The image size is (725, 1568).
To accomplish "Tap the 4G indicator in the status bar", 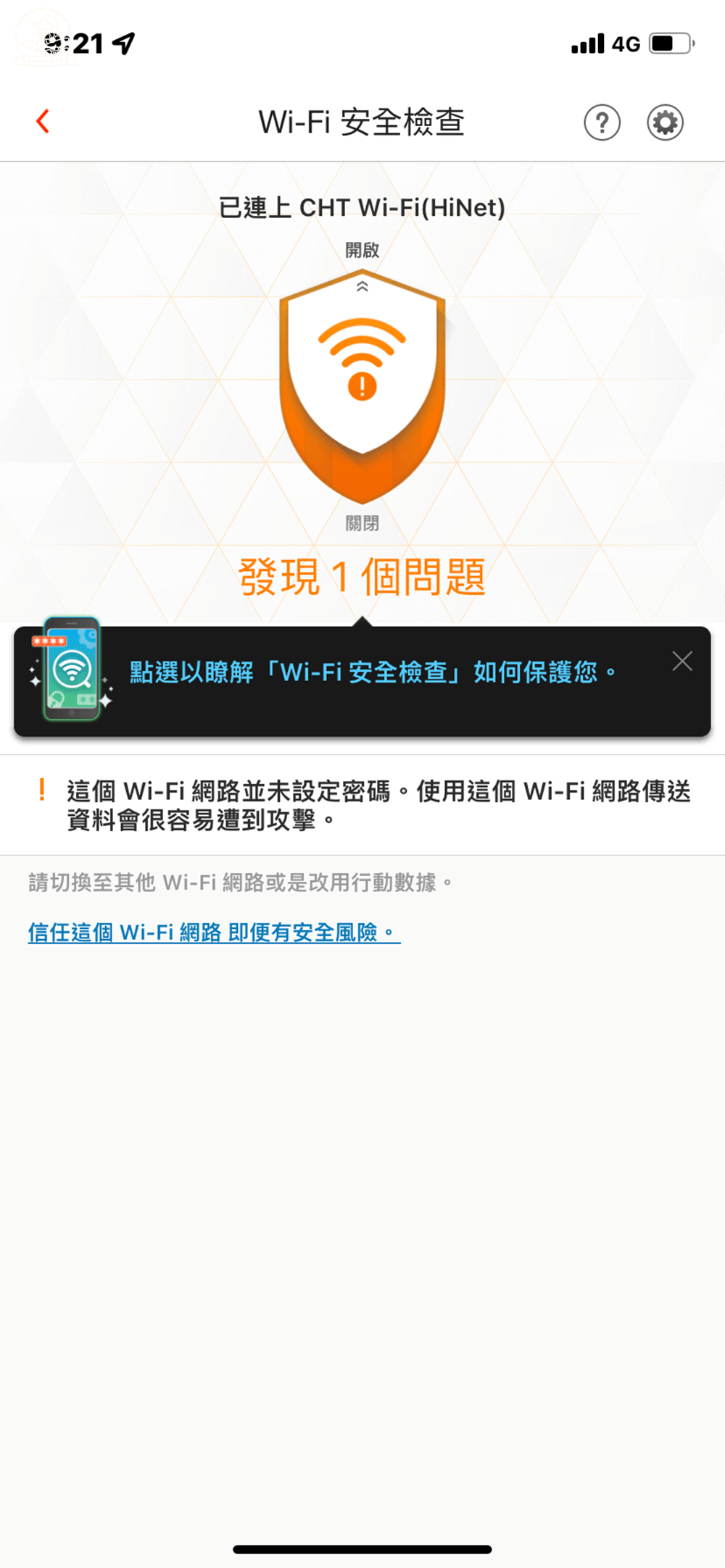I will (x=628, y=43).
